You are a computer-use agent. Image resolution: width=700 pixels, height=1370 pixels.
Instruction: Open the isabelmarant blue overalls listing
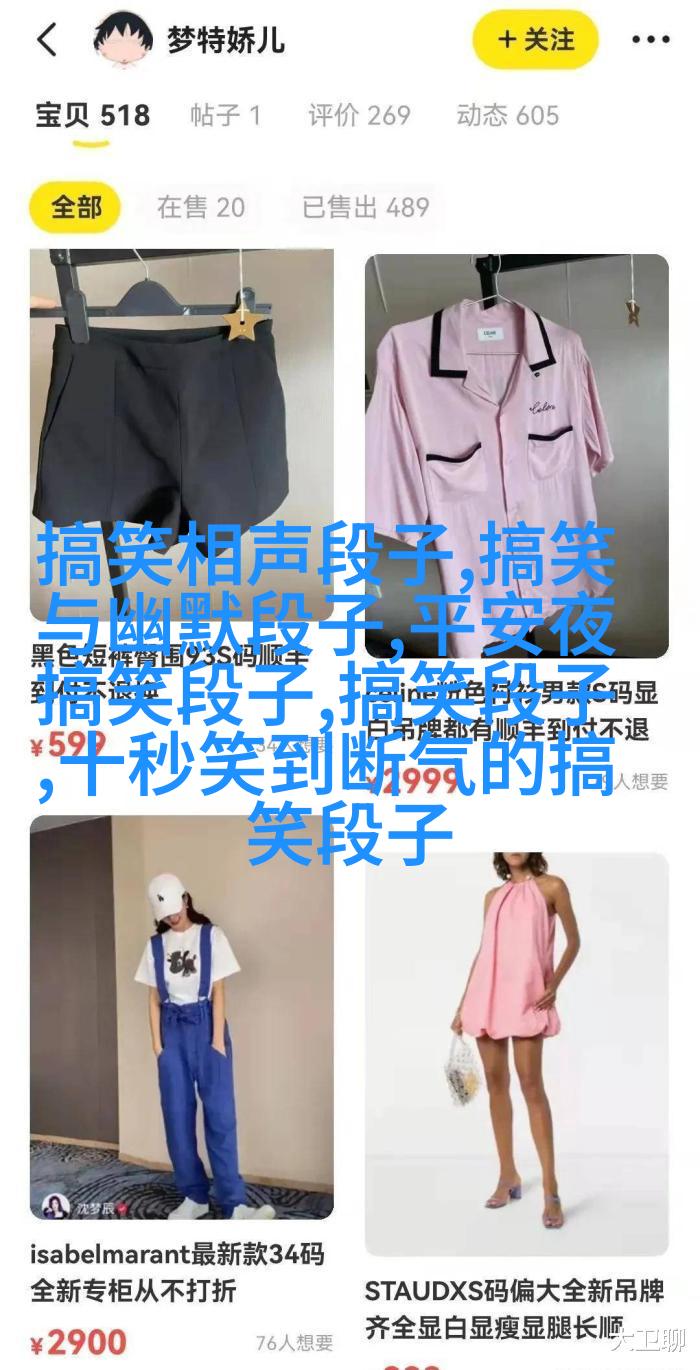point(181,1030)
